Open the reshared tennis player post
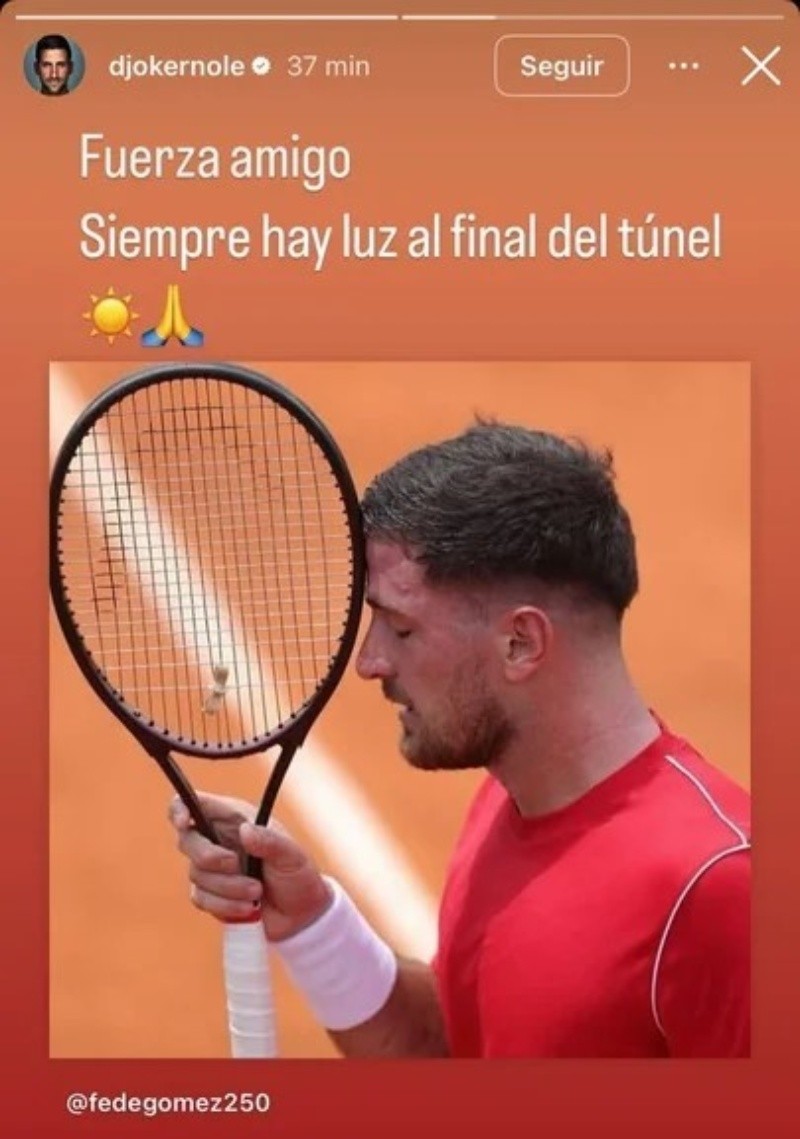Screen dimensions: 800x1139 tap(400, 710)
